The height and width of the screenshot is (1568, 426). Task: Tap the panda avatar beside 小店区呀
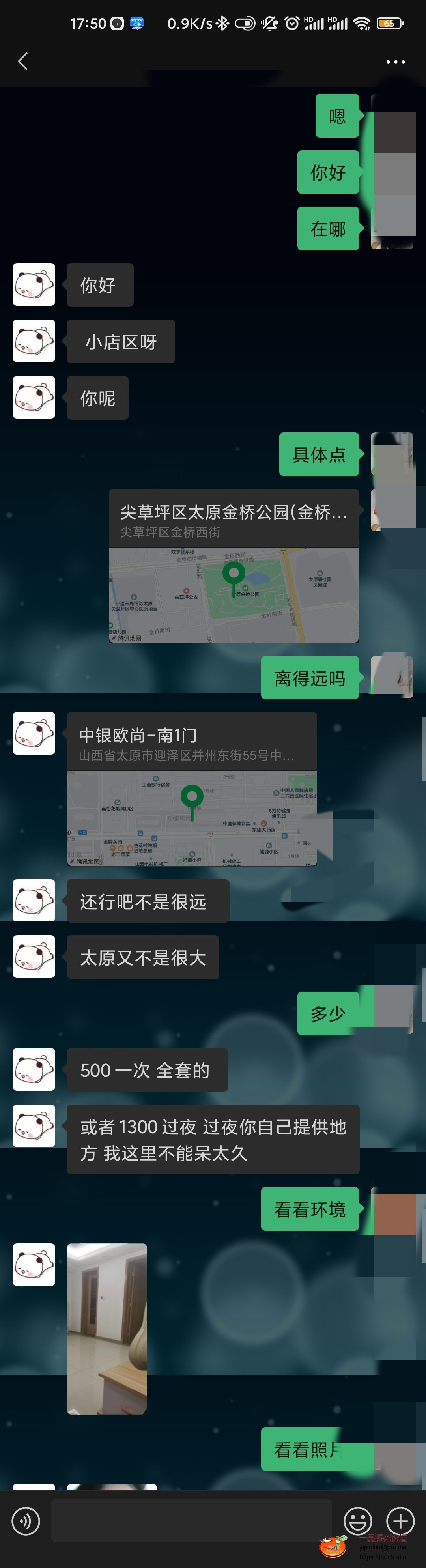tap(34, 341)
